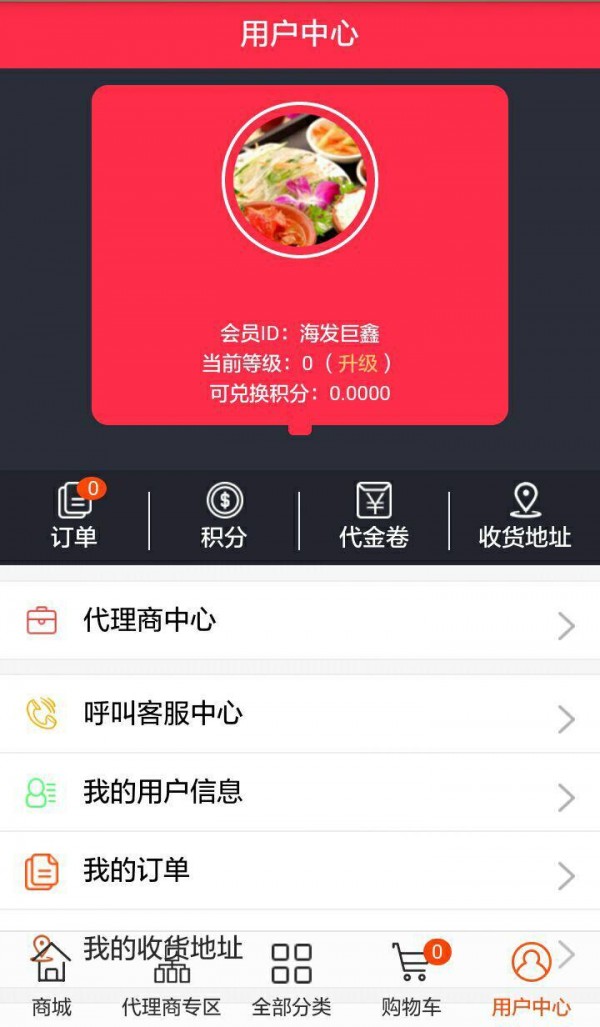Switch to the 全部分类 tab
The width and height of the screenshot is (600, 1027).
(291, 981)
